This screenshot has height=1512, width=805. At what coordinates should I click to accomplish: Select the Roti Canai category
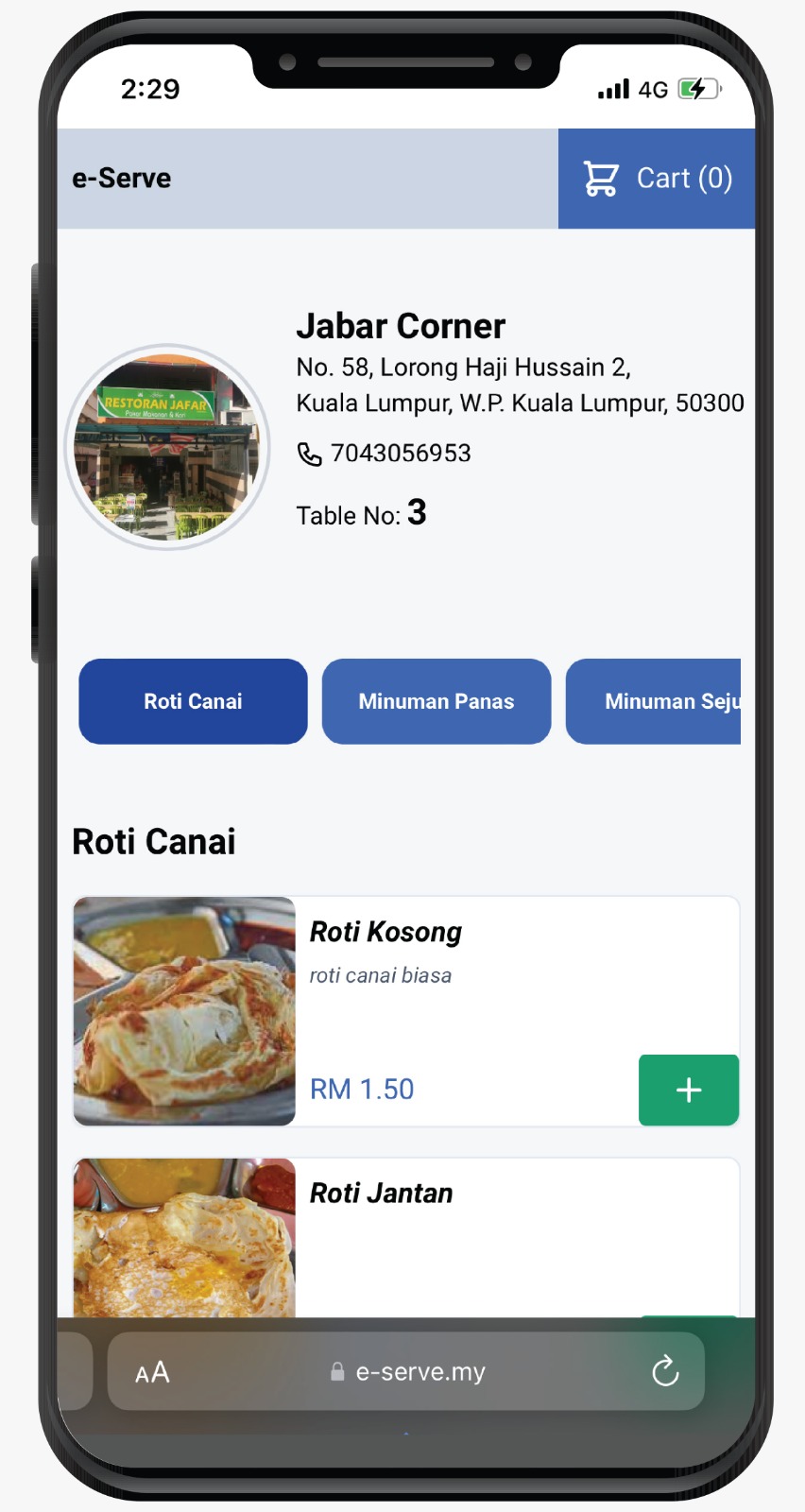193,701
